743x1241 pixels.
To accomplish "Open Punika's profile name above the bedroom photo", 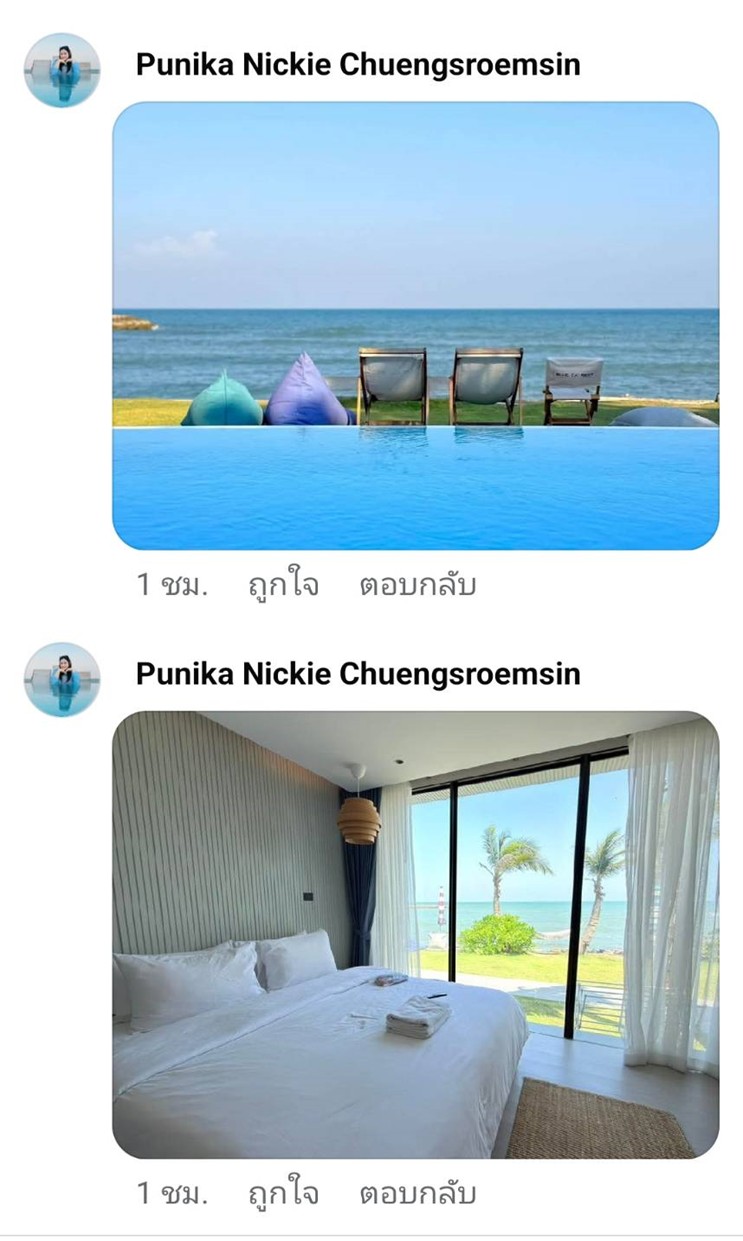I will click(358, 673).
